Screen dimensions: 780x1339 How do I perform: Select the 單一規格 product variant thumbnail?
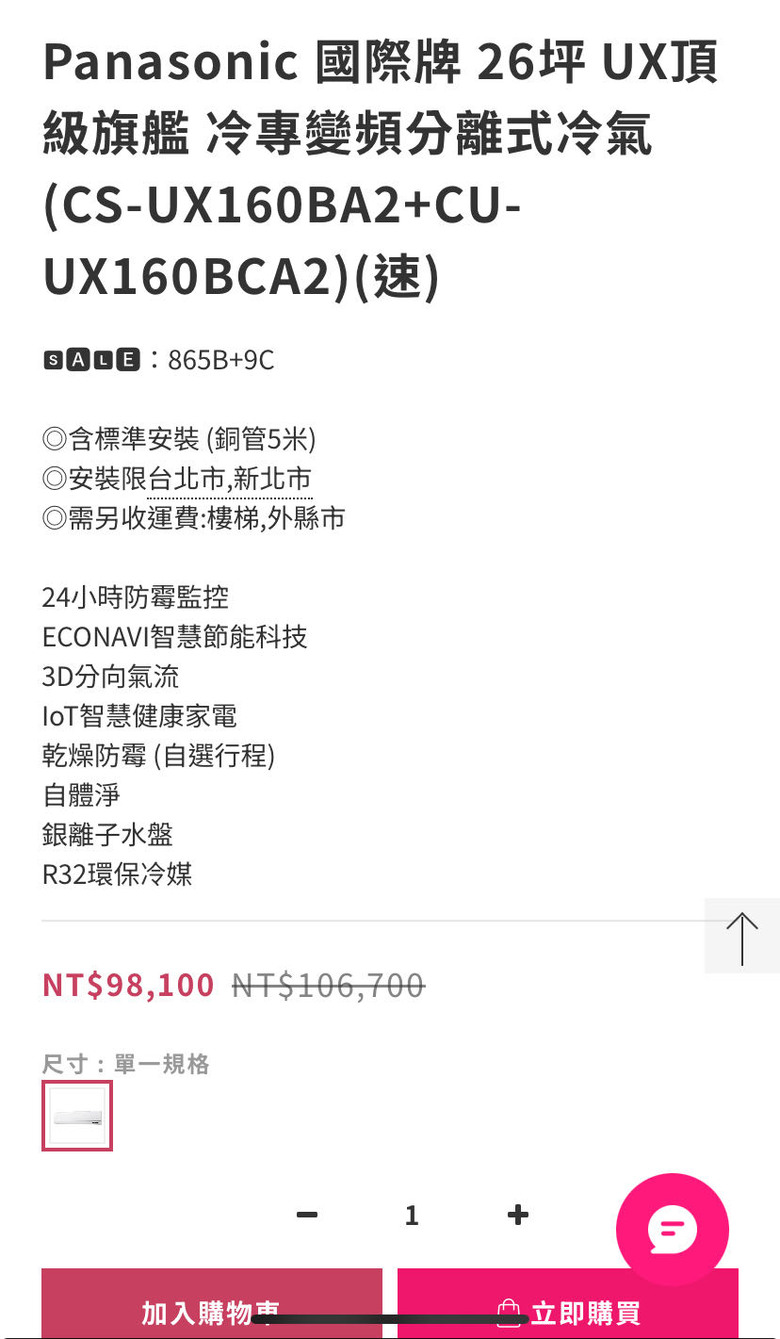77,1115
